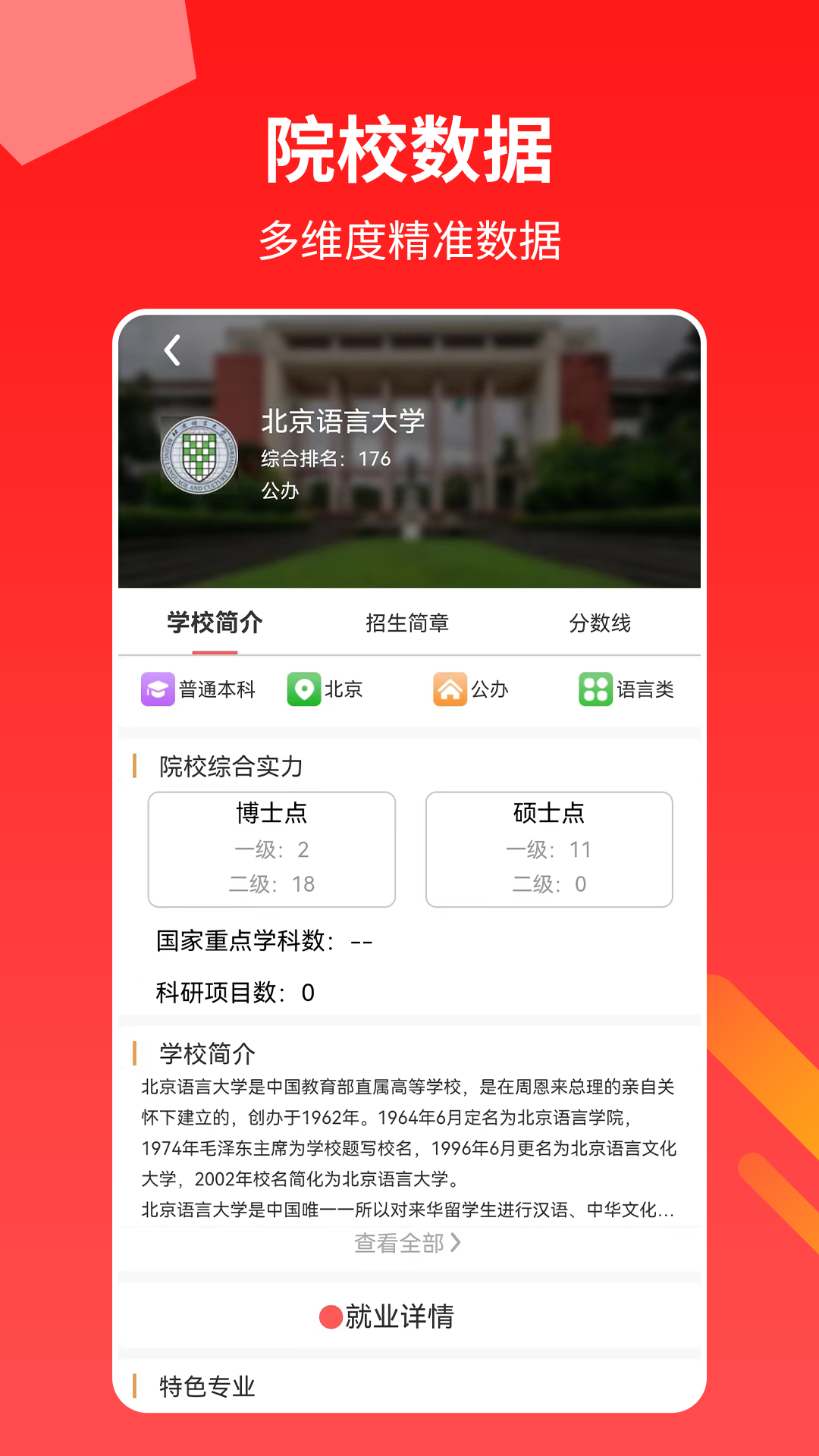Click the orange bar icon beside 院校综合实力
819x1456 pixels.
point(136,767)
